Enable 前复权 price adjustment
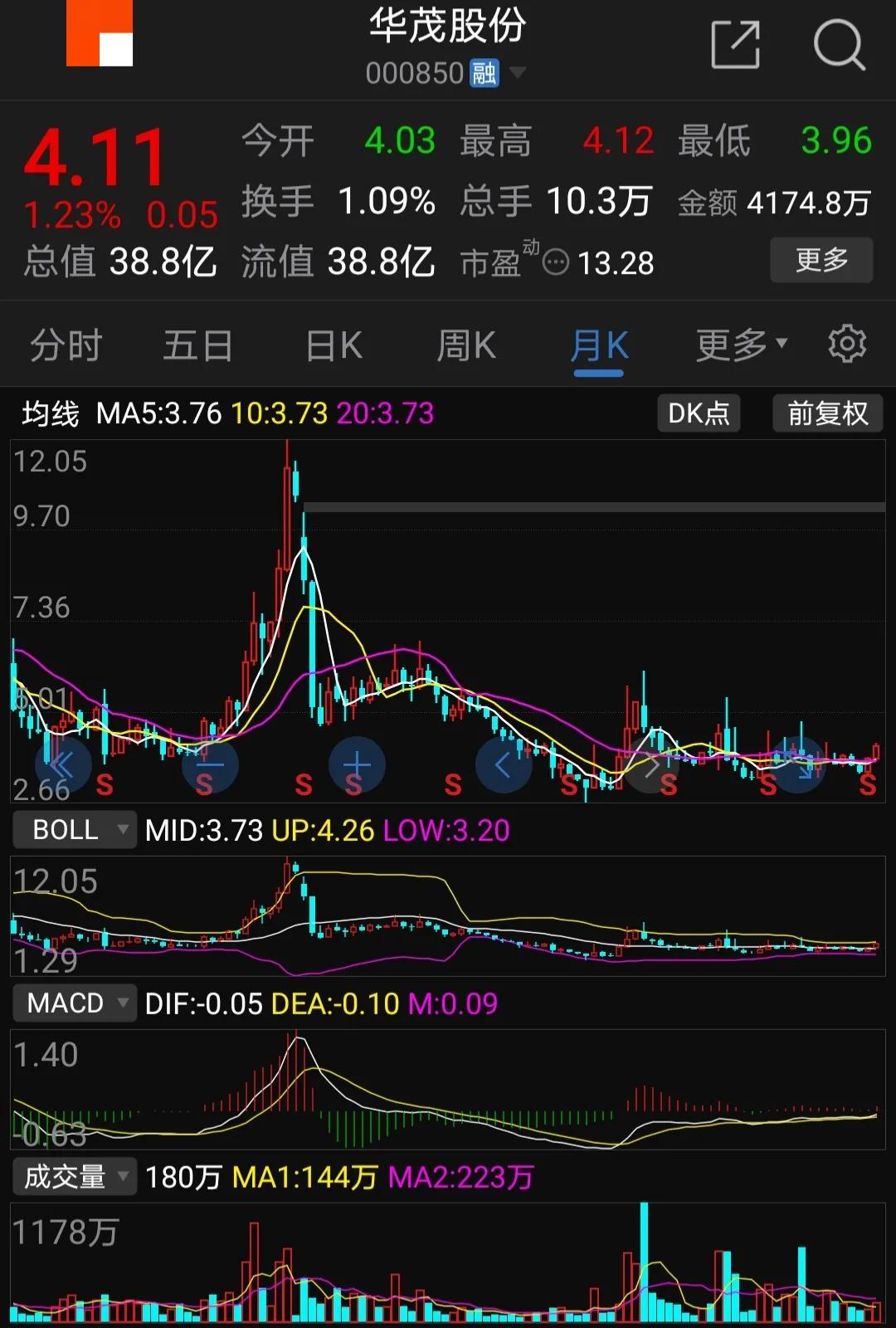Viewport: 896px width, 1328px height. 826,413
